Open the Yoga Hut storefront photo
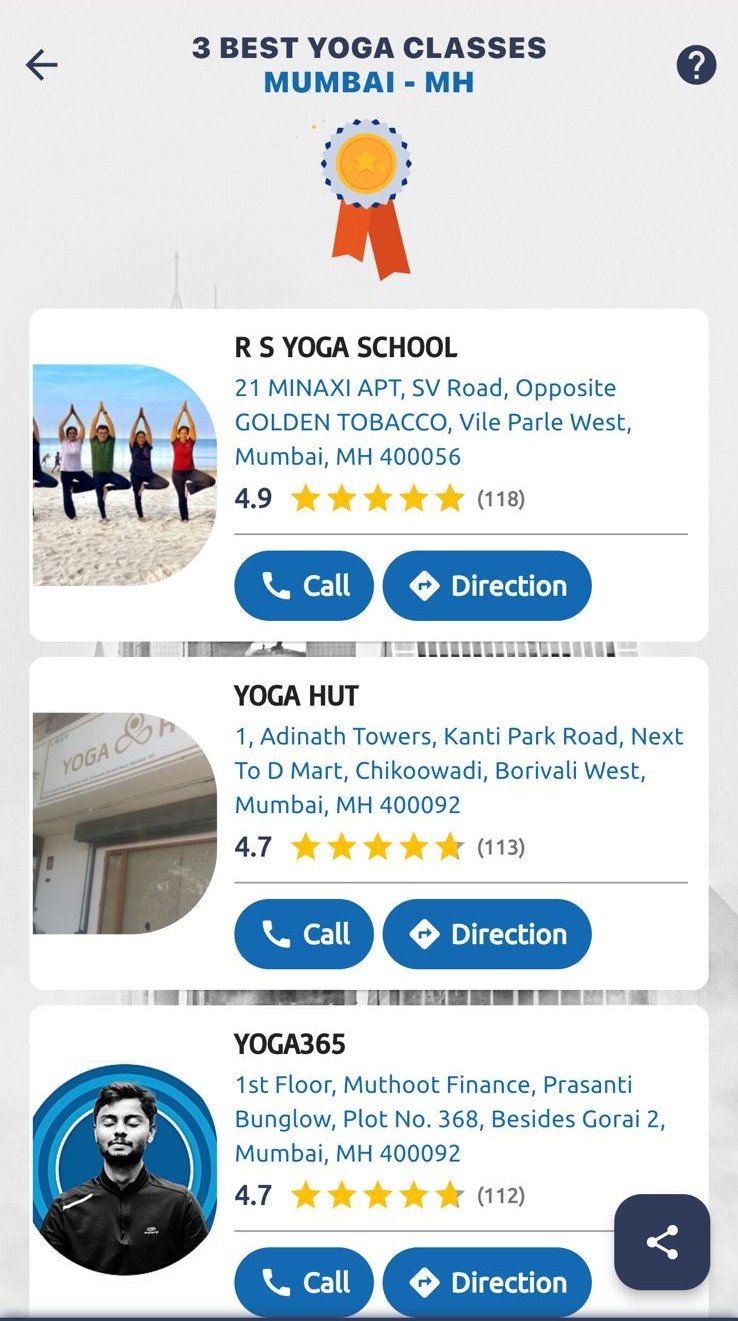The width and height of the screenshot is (738, 1321). [x=125, y=823]
